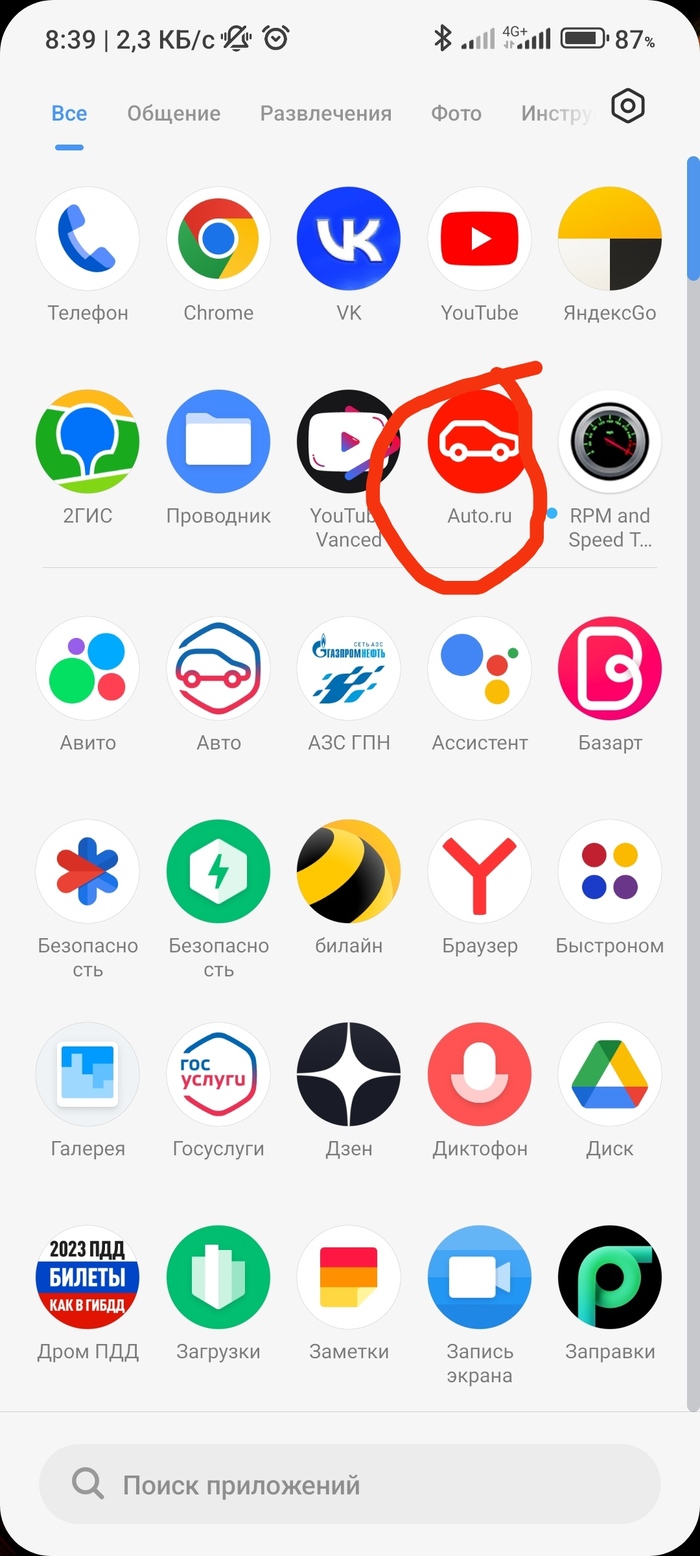
Task: Open the Диктофон voice recorder
Action: coord(479,1075)
